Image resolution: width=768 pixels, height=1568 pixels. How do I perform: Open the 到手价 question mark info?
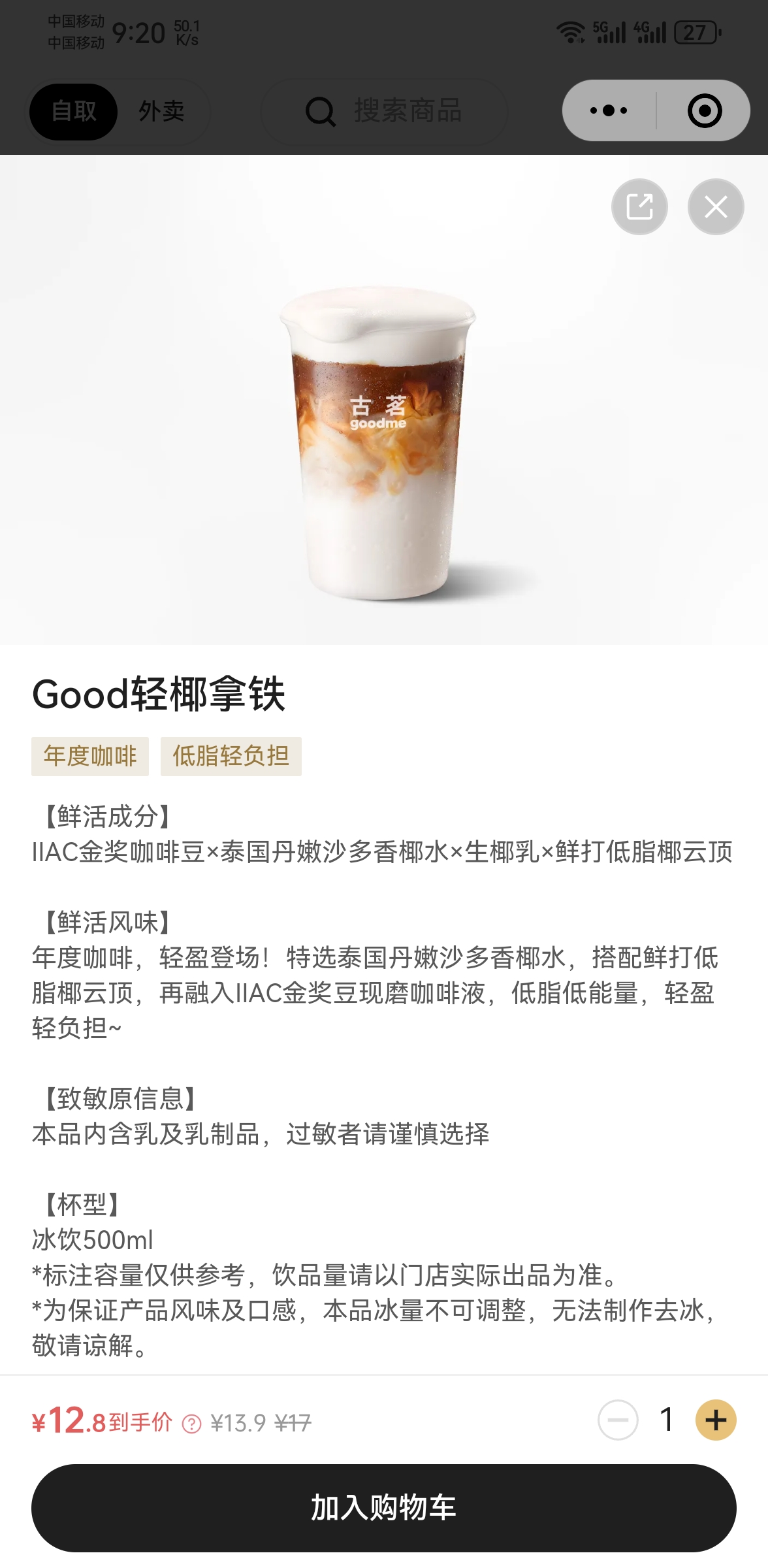pyautogui.click(x=191, y=1424)
